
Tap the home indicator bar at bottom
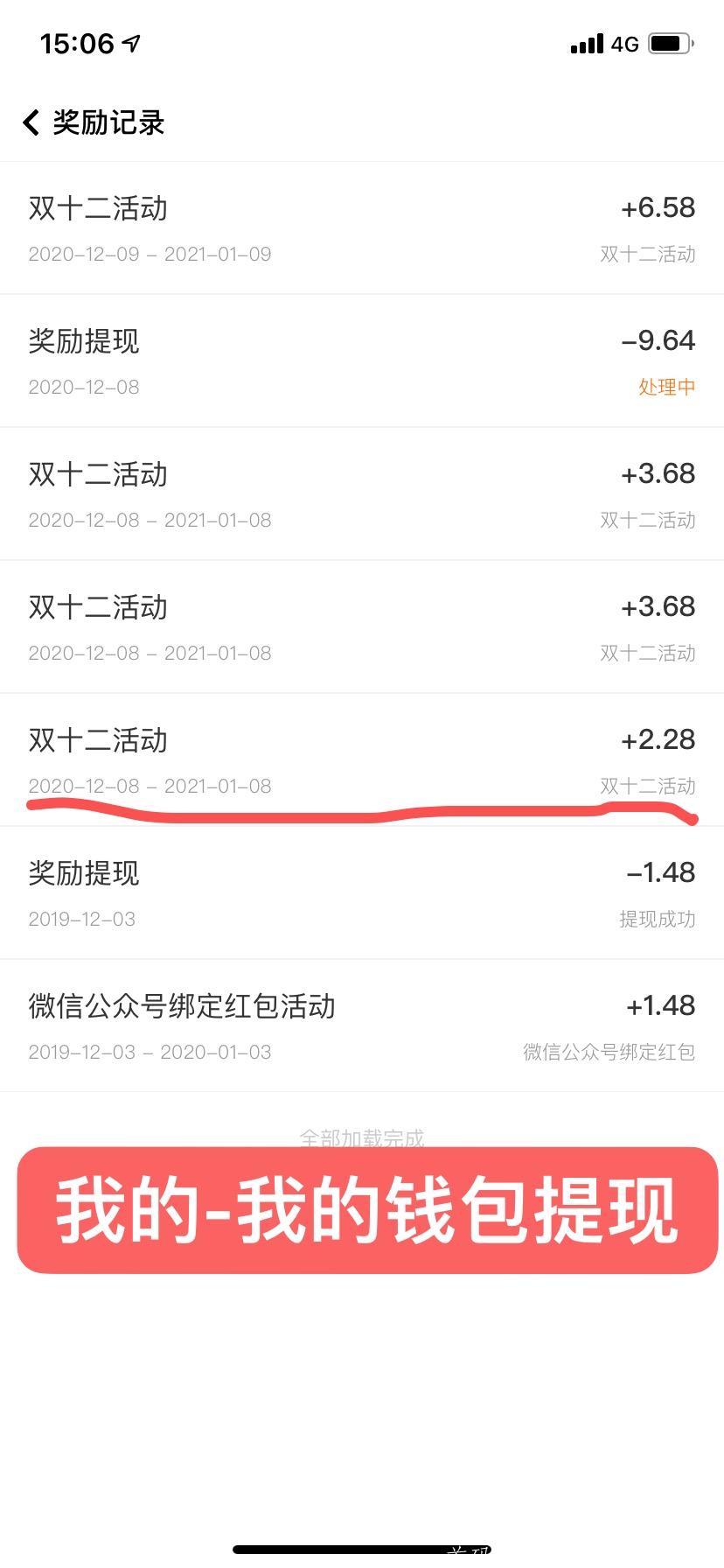(x=362, y=1547)
